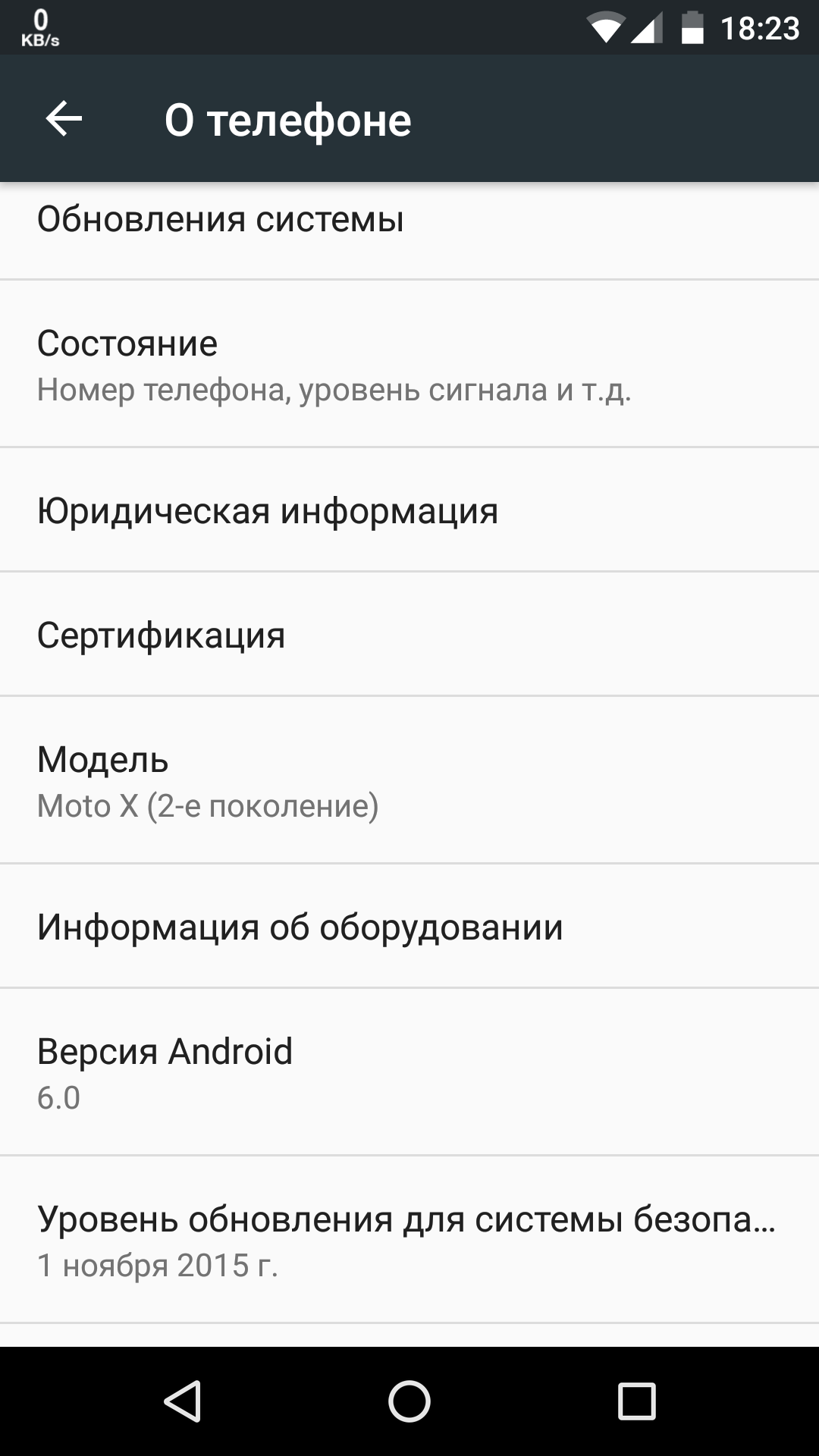Open Юридическая информация
This screenshot has height=1456, width=819.
click(x=409, y=510)
